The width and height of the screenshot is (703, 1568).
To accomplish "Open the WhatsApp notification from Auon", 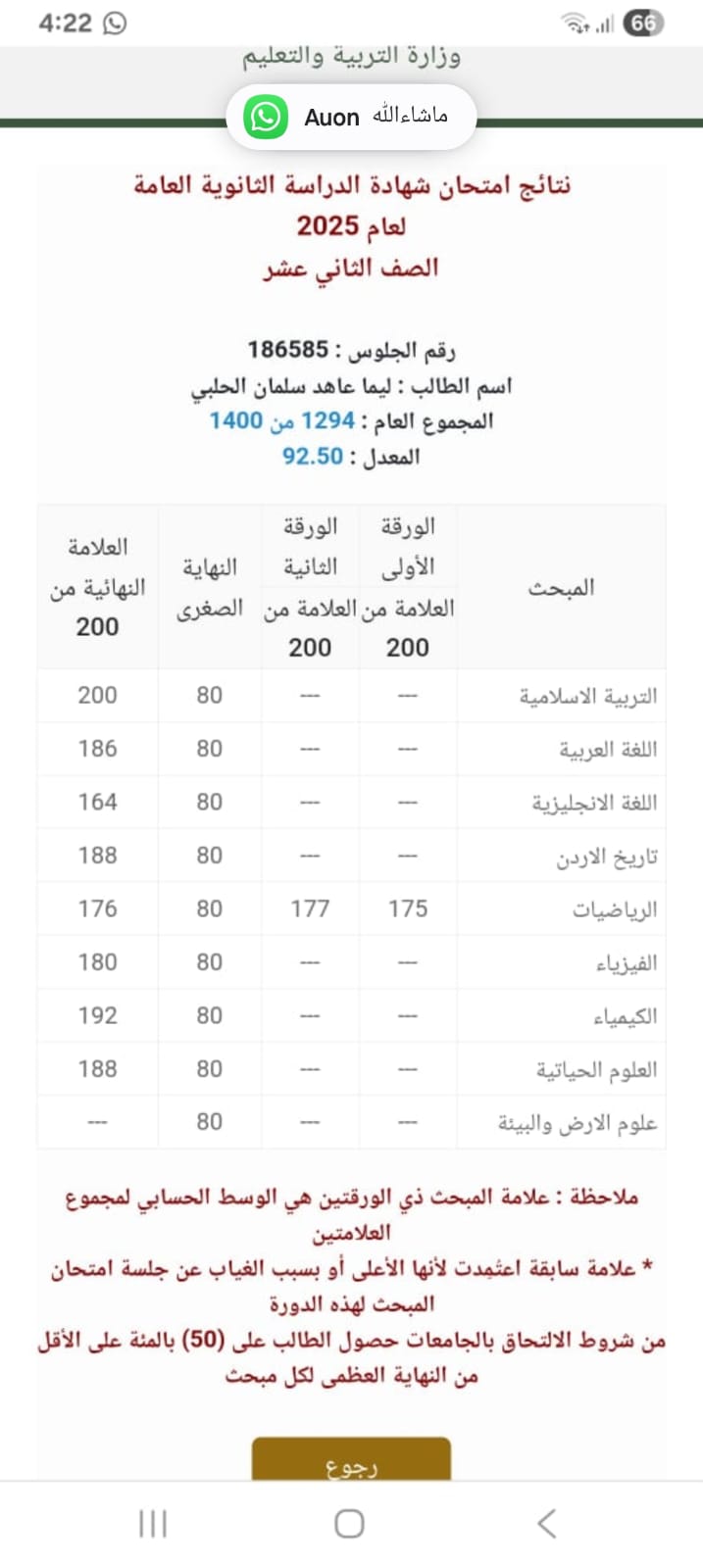I will 351,118.
